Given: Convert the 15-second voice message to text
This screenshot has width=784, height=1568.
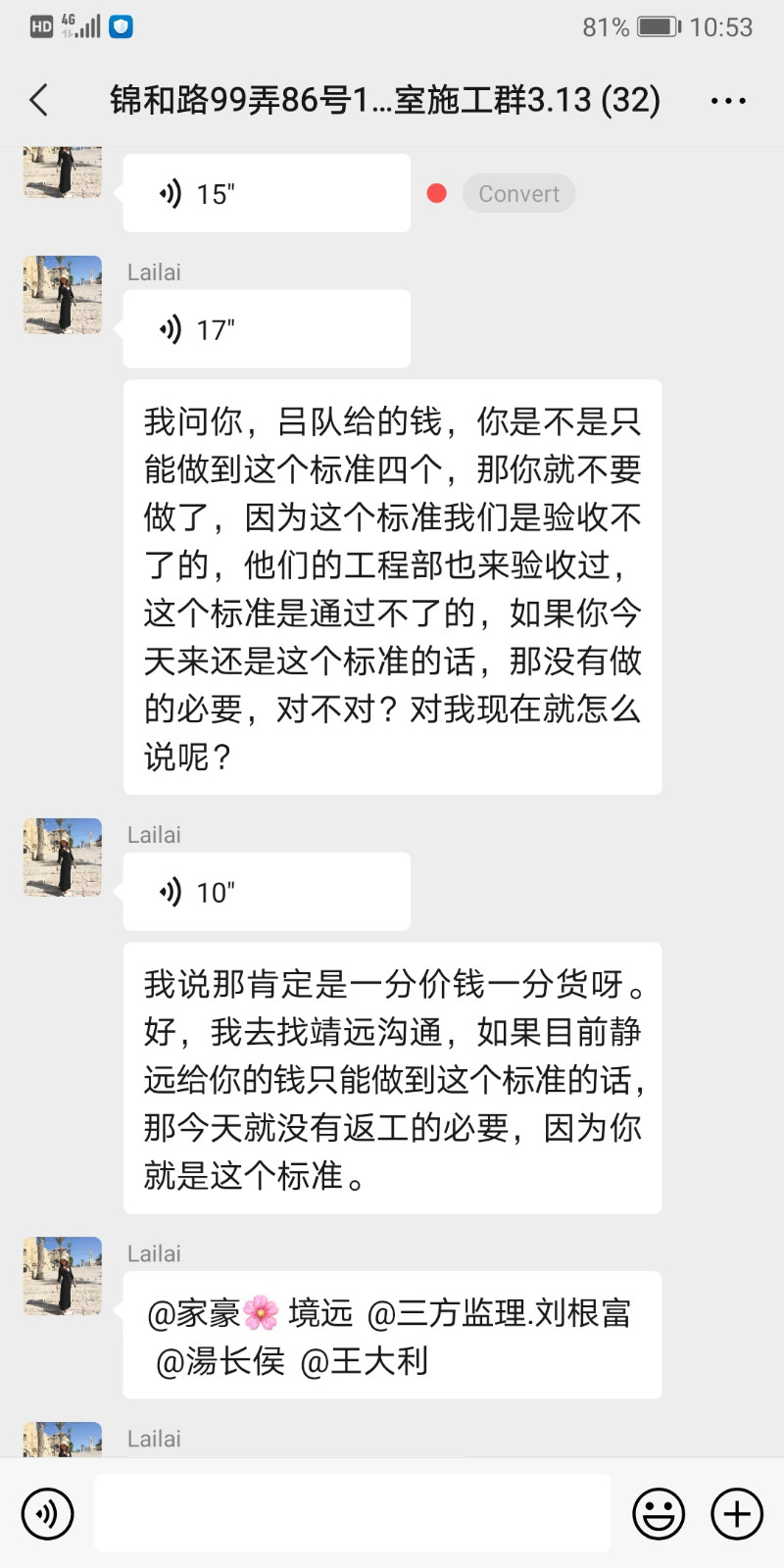Looking at the screenshot, I should tap(518, 194).
